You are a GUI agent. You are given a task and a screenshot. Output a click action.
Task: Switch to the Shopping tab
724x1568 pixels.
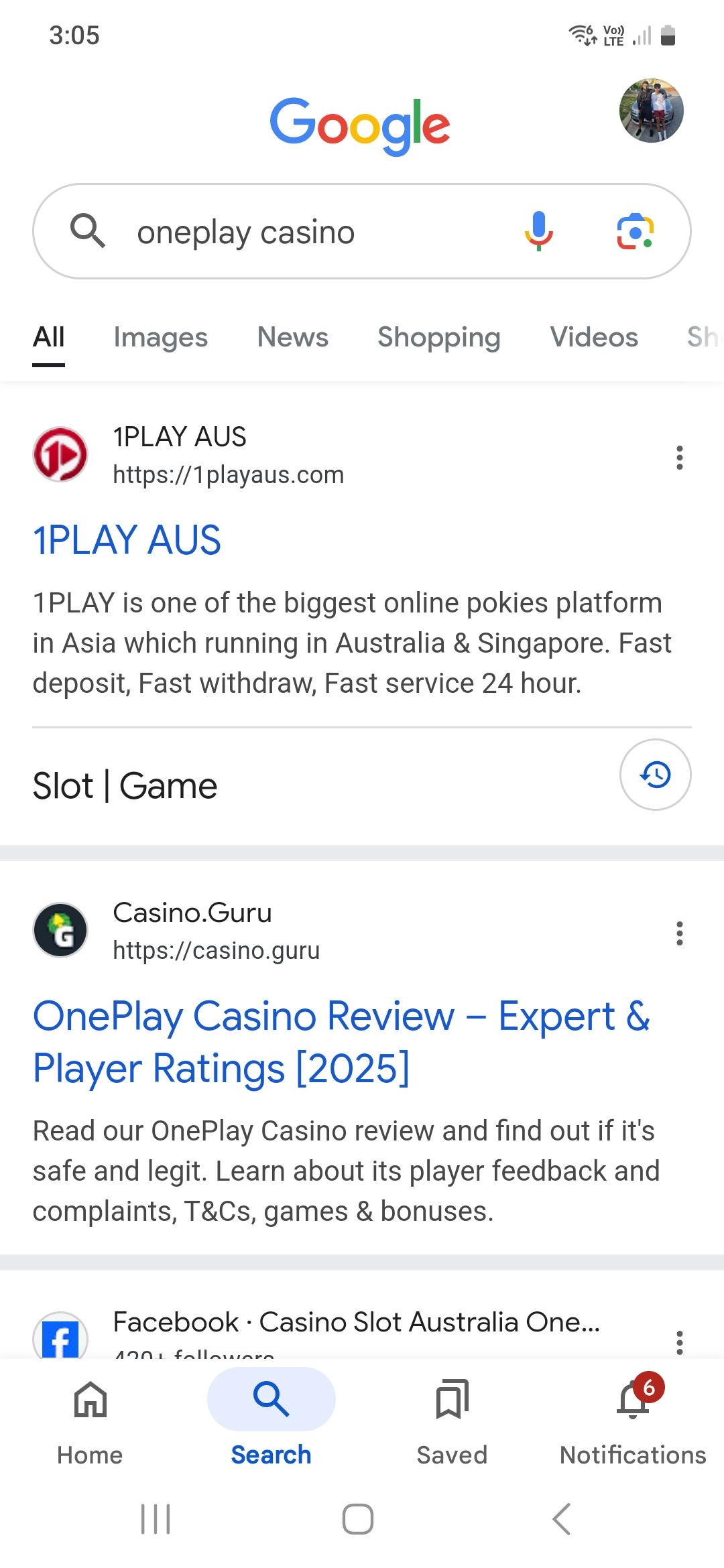point(438,337)
